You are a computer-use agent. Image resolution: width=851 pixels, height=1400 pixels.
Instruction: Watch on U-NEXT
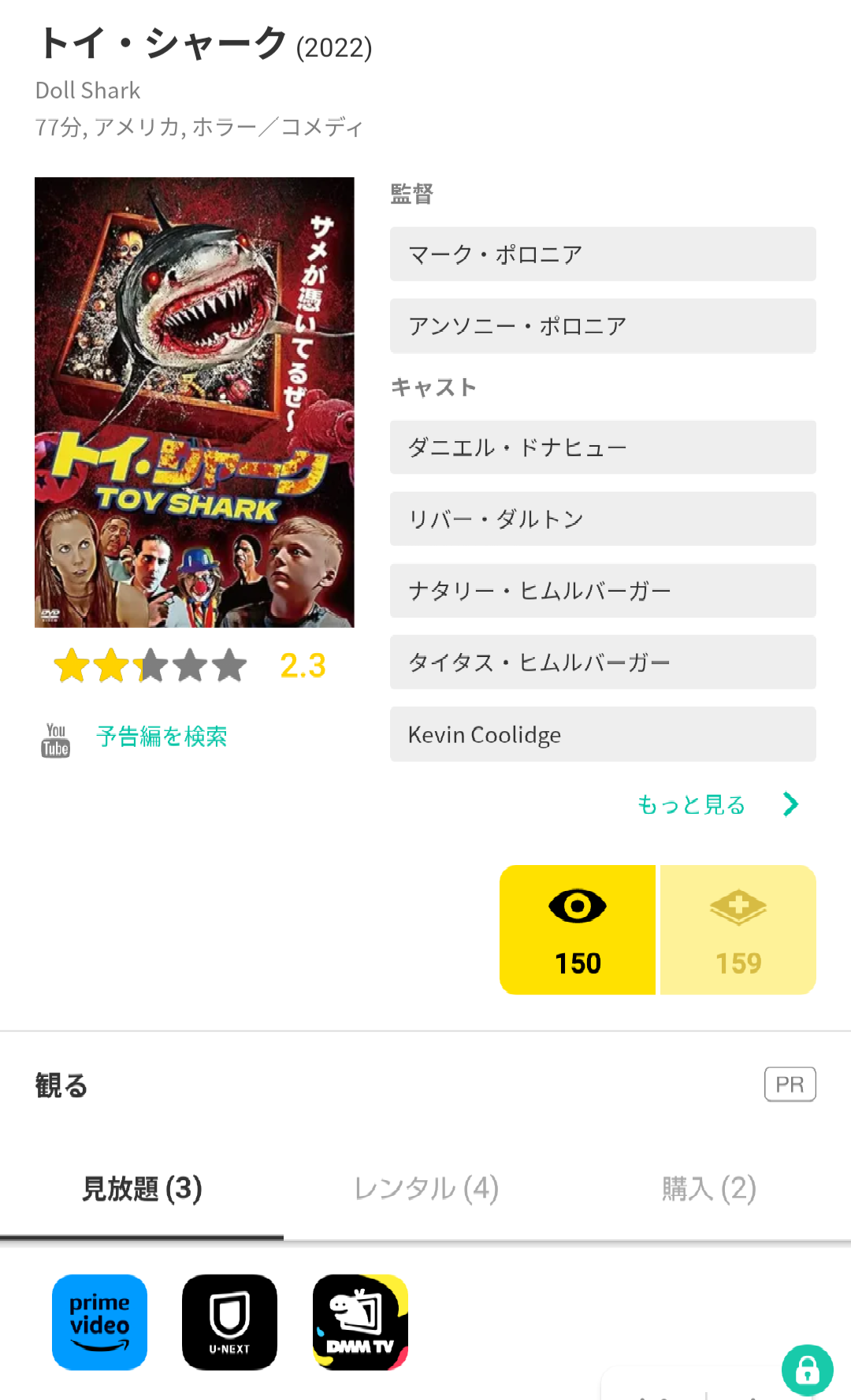point(229,1322)
